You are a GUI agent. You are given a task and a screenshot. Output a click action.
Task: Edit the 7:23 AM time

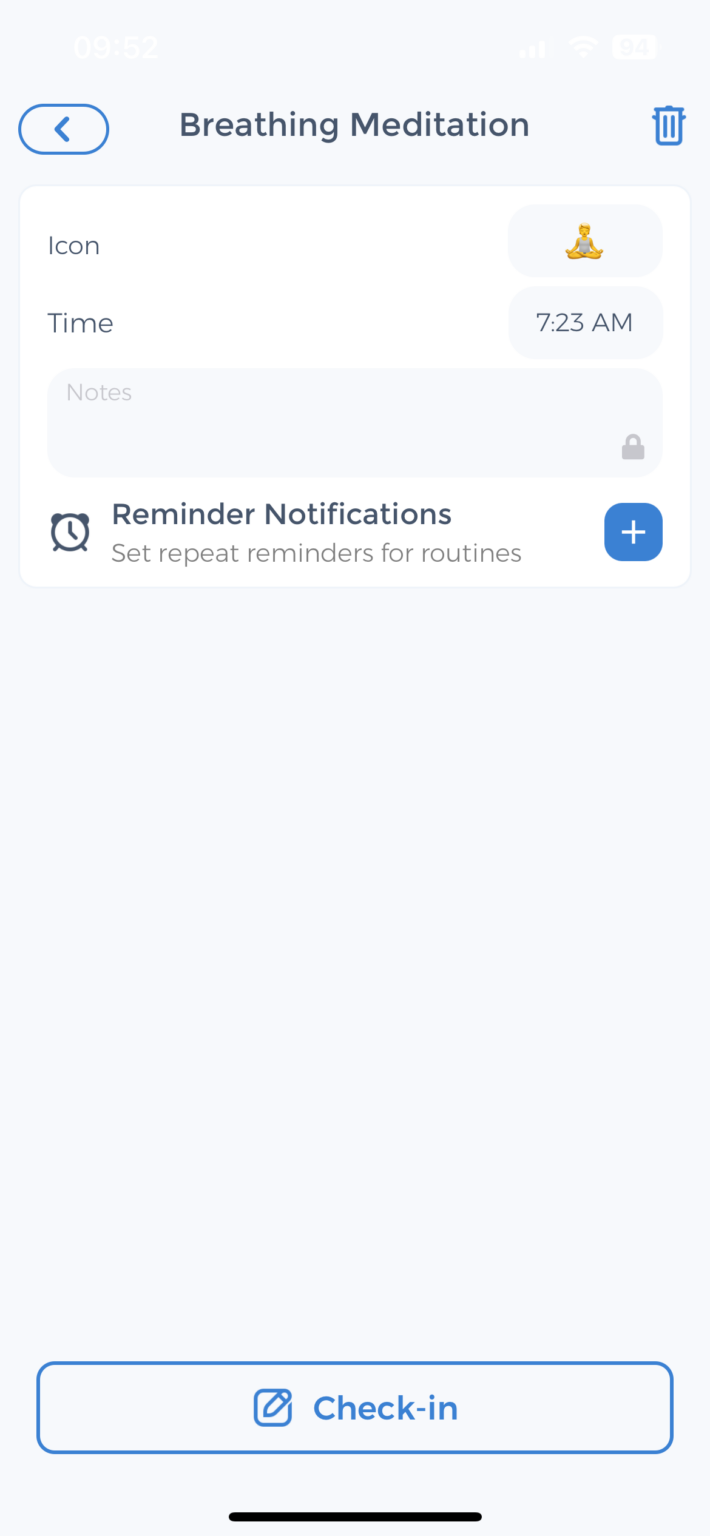point(585,323)
